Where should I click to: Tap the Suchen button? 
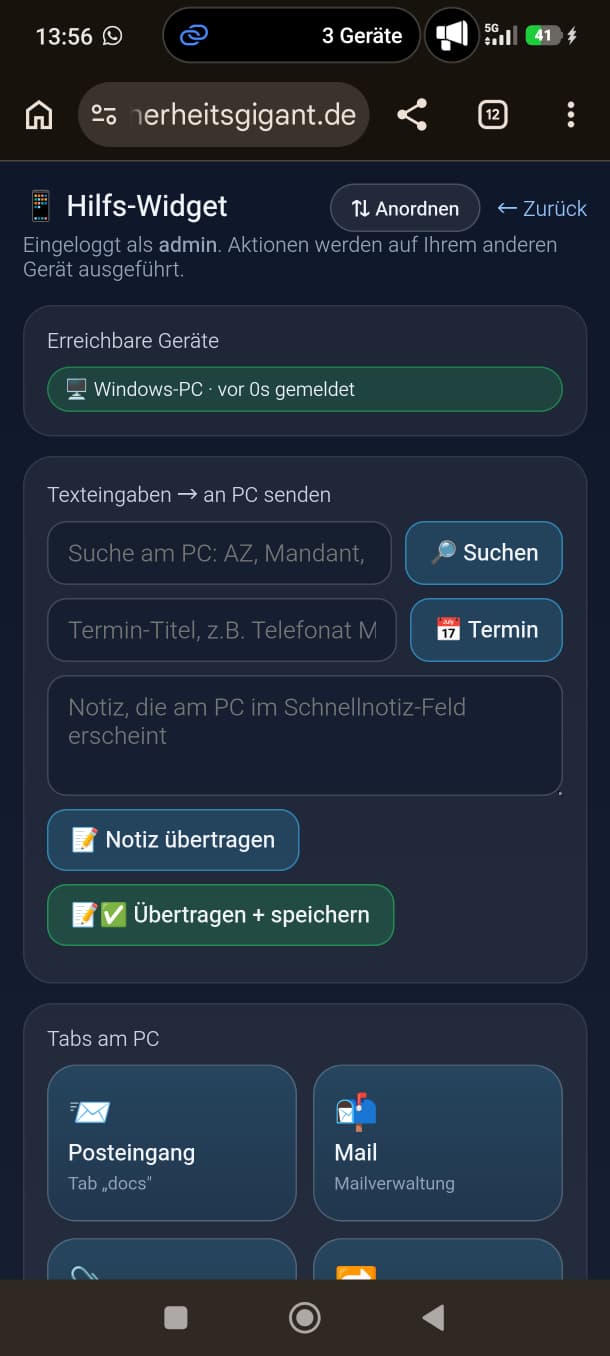(x=484, y=553)
